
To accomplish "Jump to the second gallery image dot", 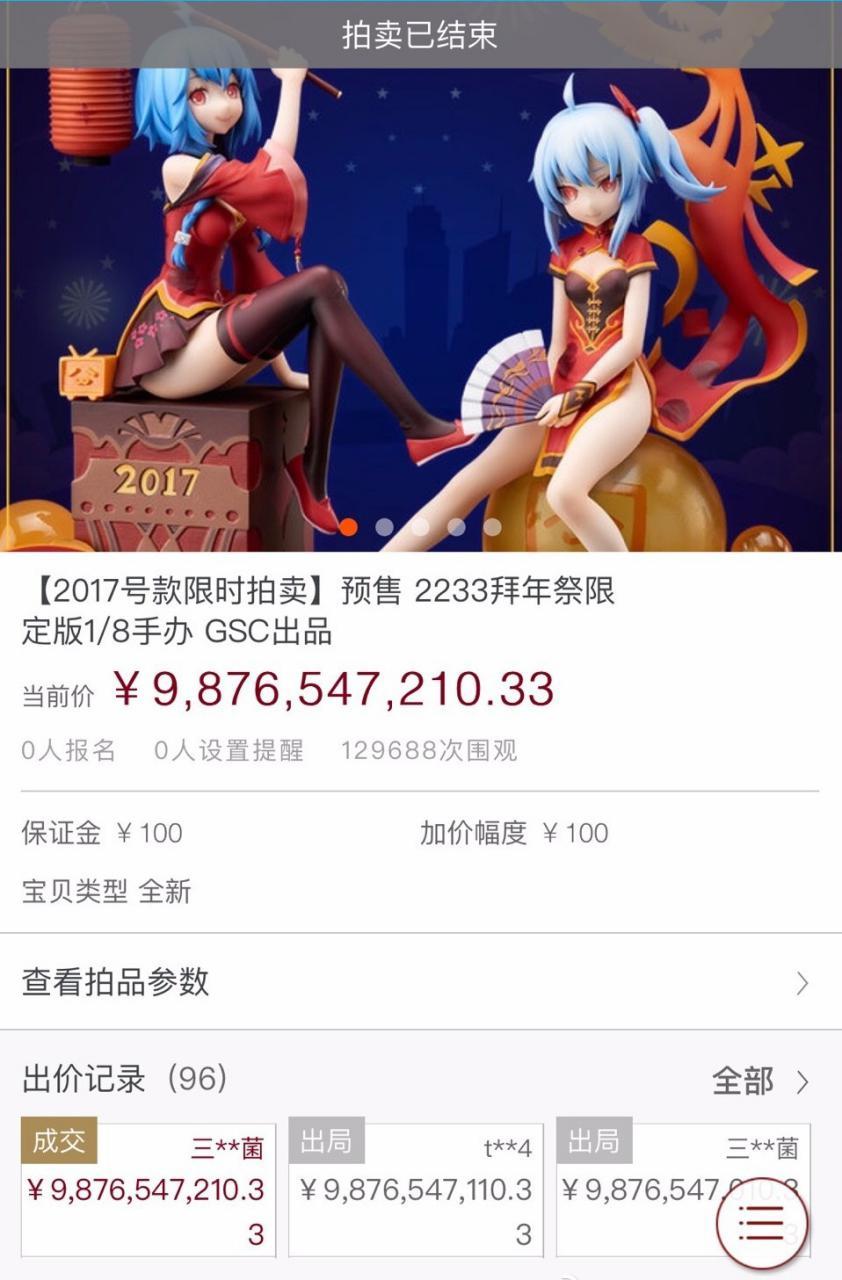I will [384, 527].
